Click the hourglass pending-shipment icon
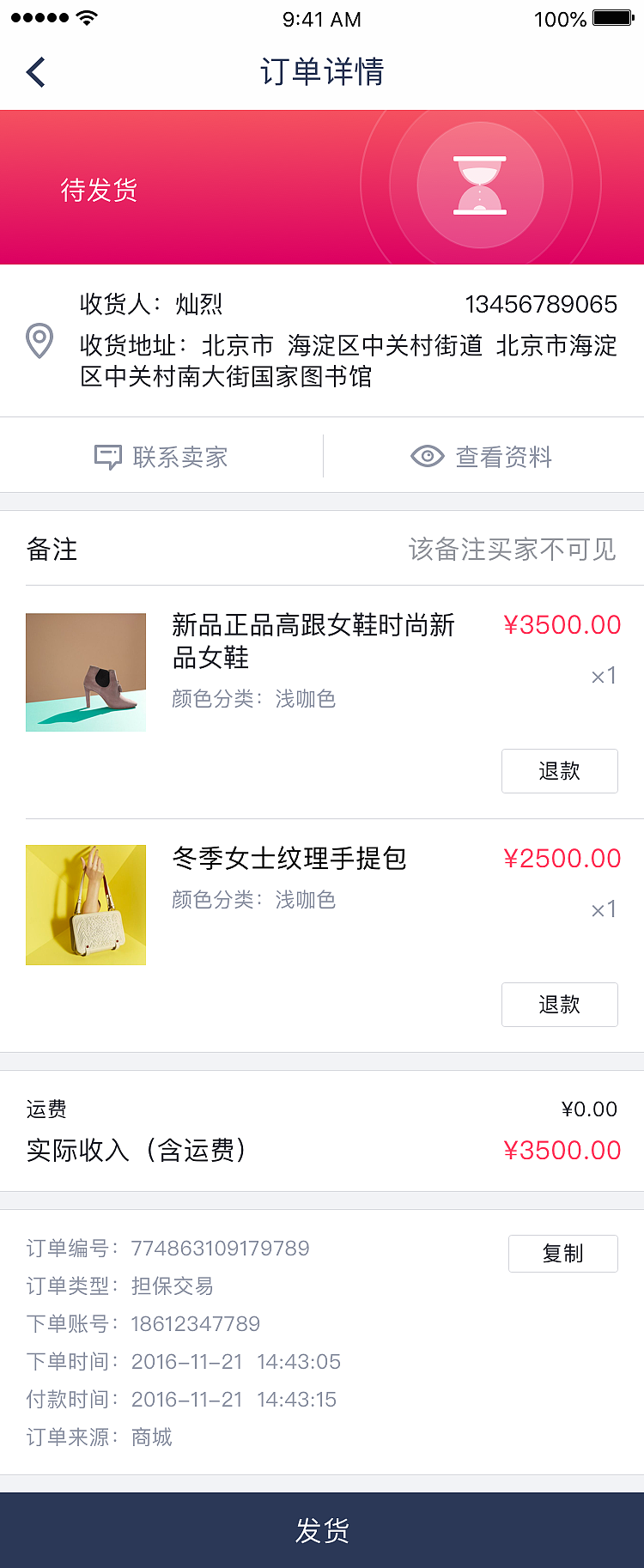Image resolution: width=644 pixels, height=1568 pixels. tap(481, 185)
